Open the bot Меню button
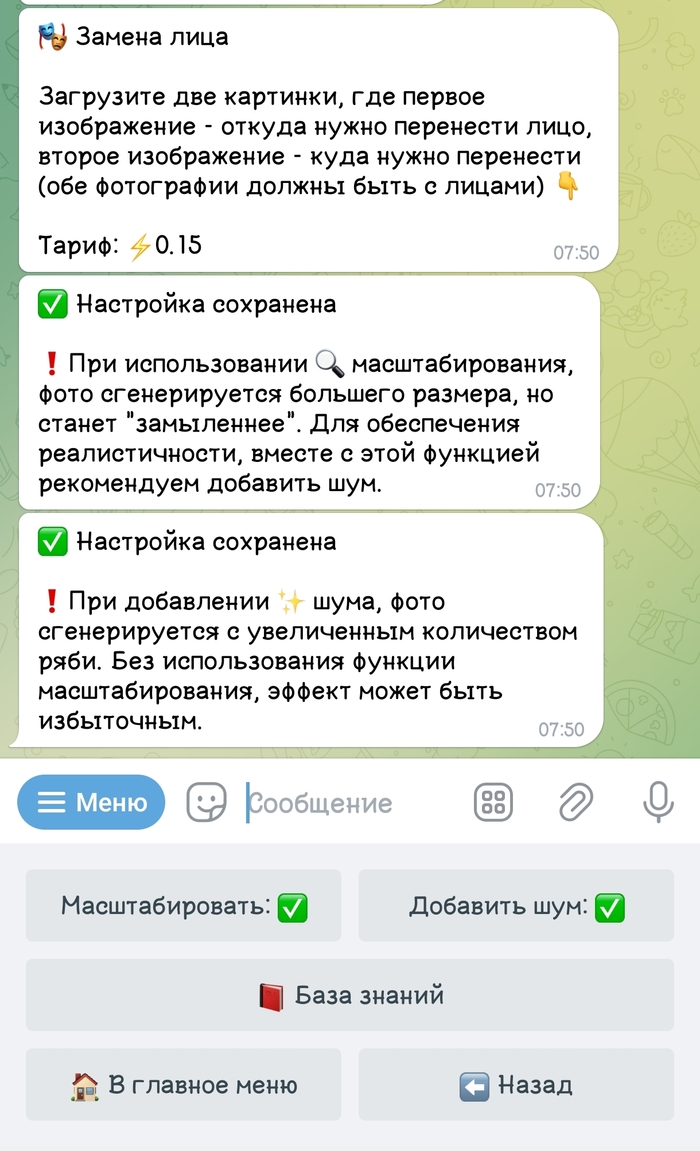The image size is (700, 1151). click(91, 802)
